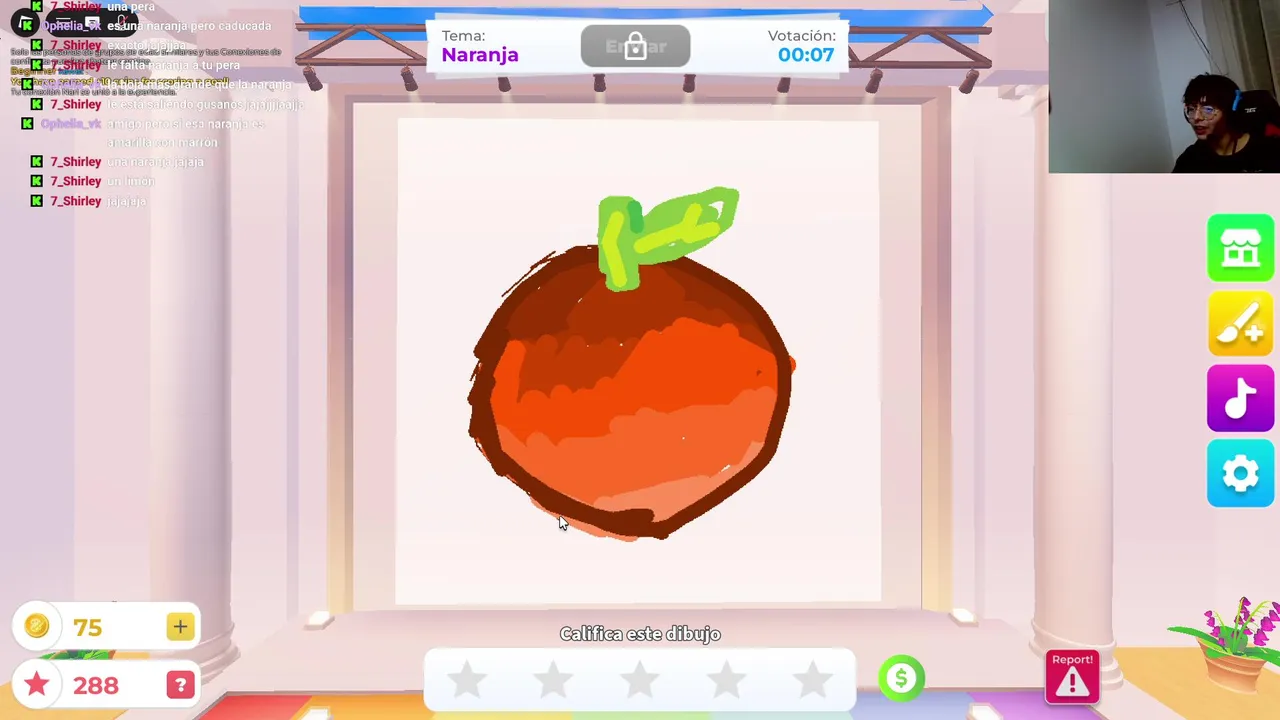The height and width of the screenshot is (720, 1280).
Task: Open the shop icon
Action: point(1240,248)
